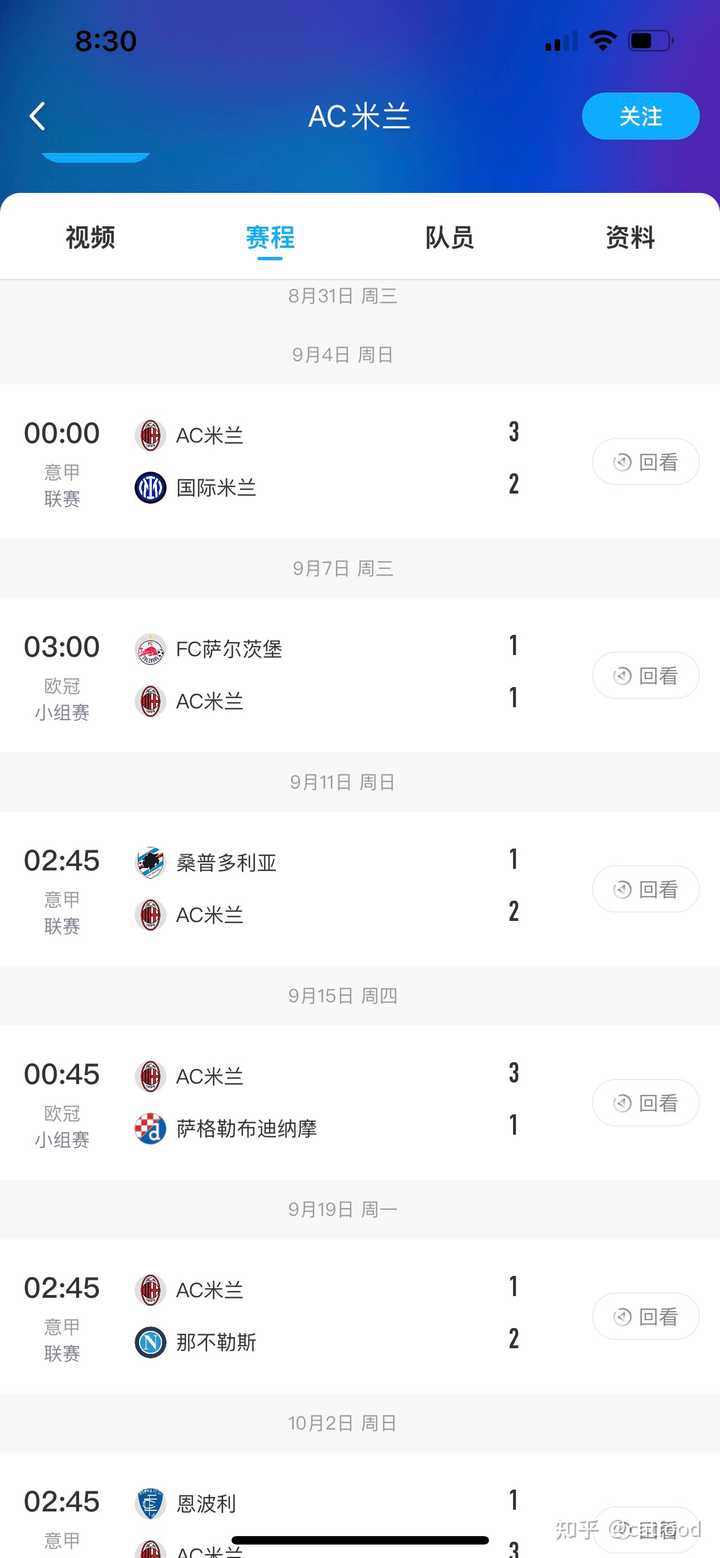Go back using the back arrow
Viewport: 720px width, 1558px height.
[x=37, y=116]
